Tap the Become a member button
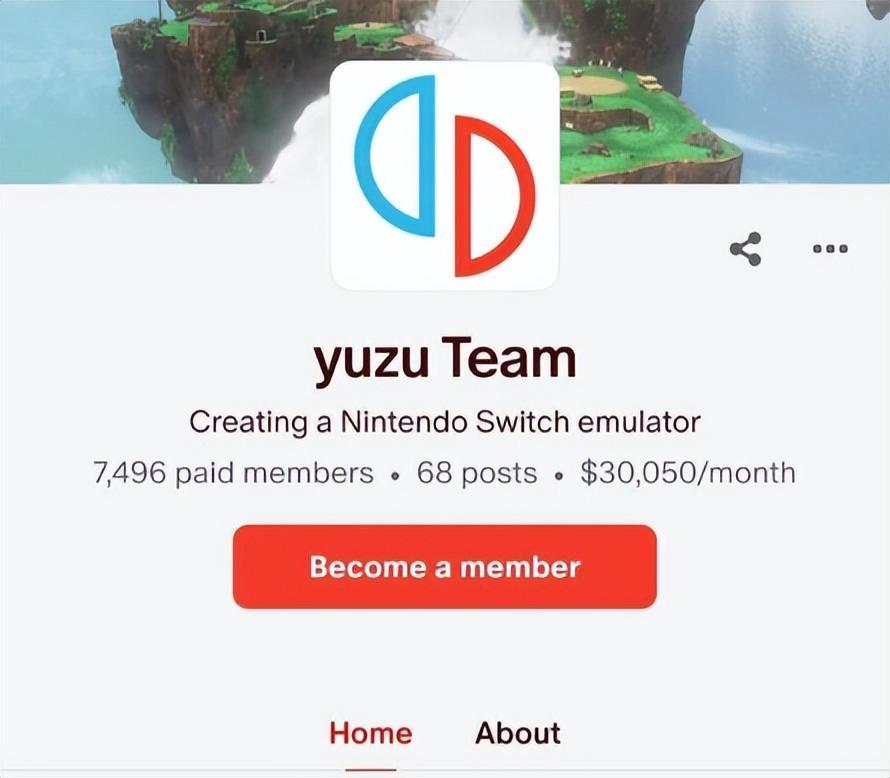The image size is (890, 778). (444, 567)
